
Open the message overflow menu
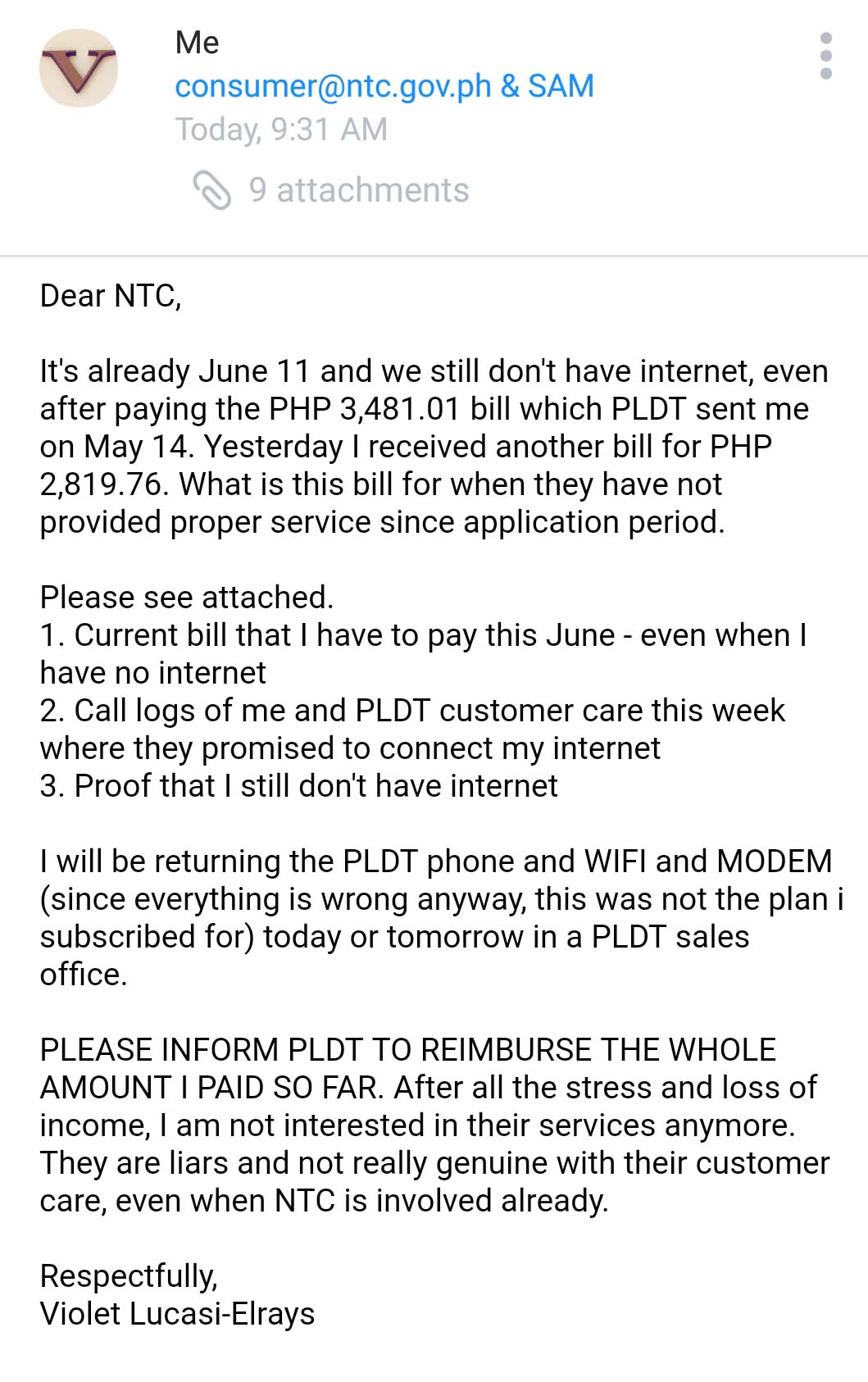(x=825, y=57)
